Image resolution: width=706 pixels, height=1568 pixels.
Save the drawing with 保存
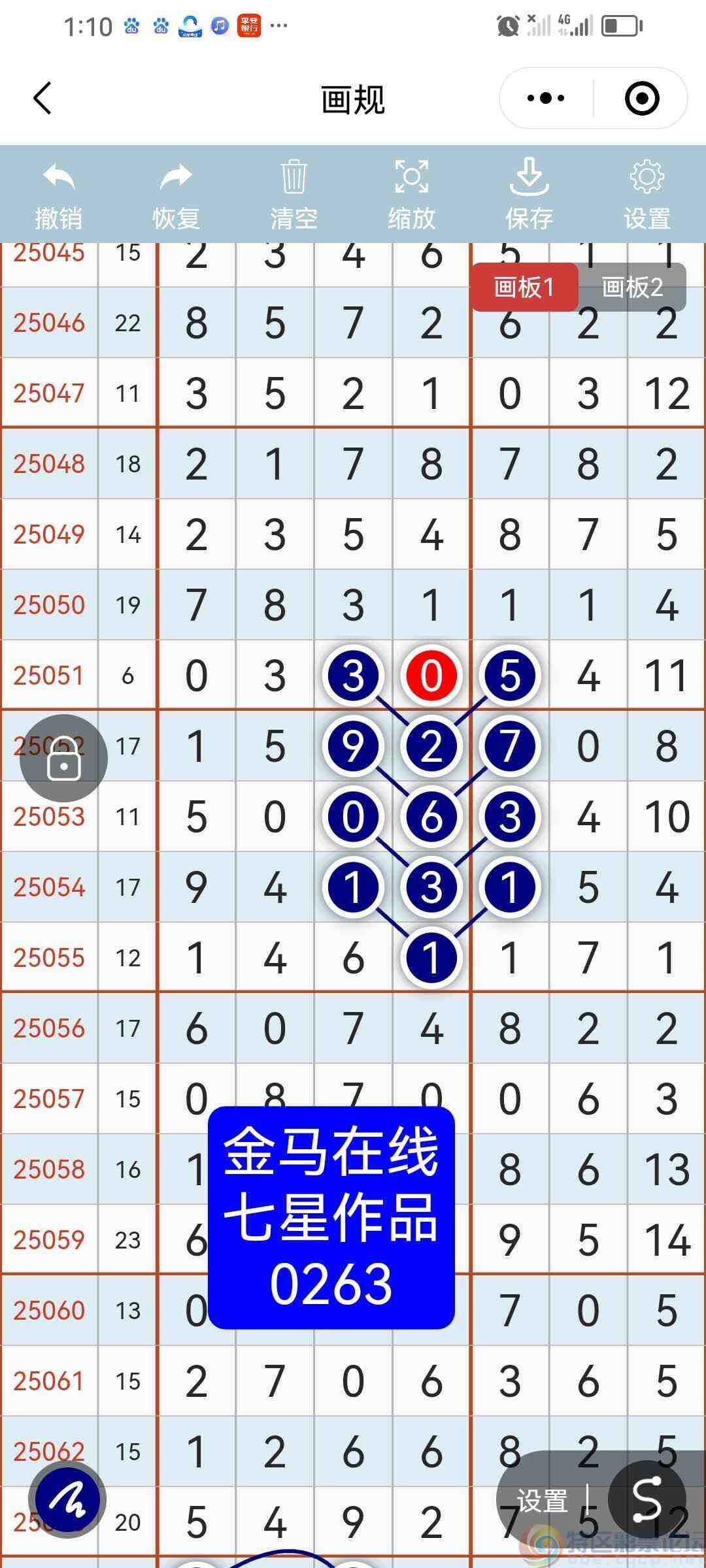coord(529,195)
